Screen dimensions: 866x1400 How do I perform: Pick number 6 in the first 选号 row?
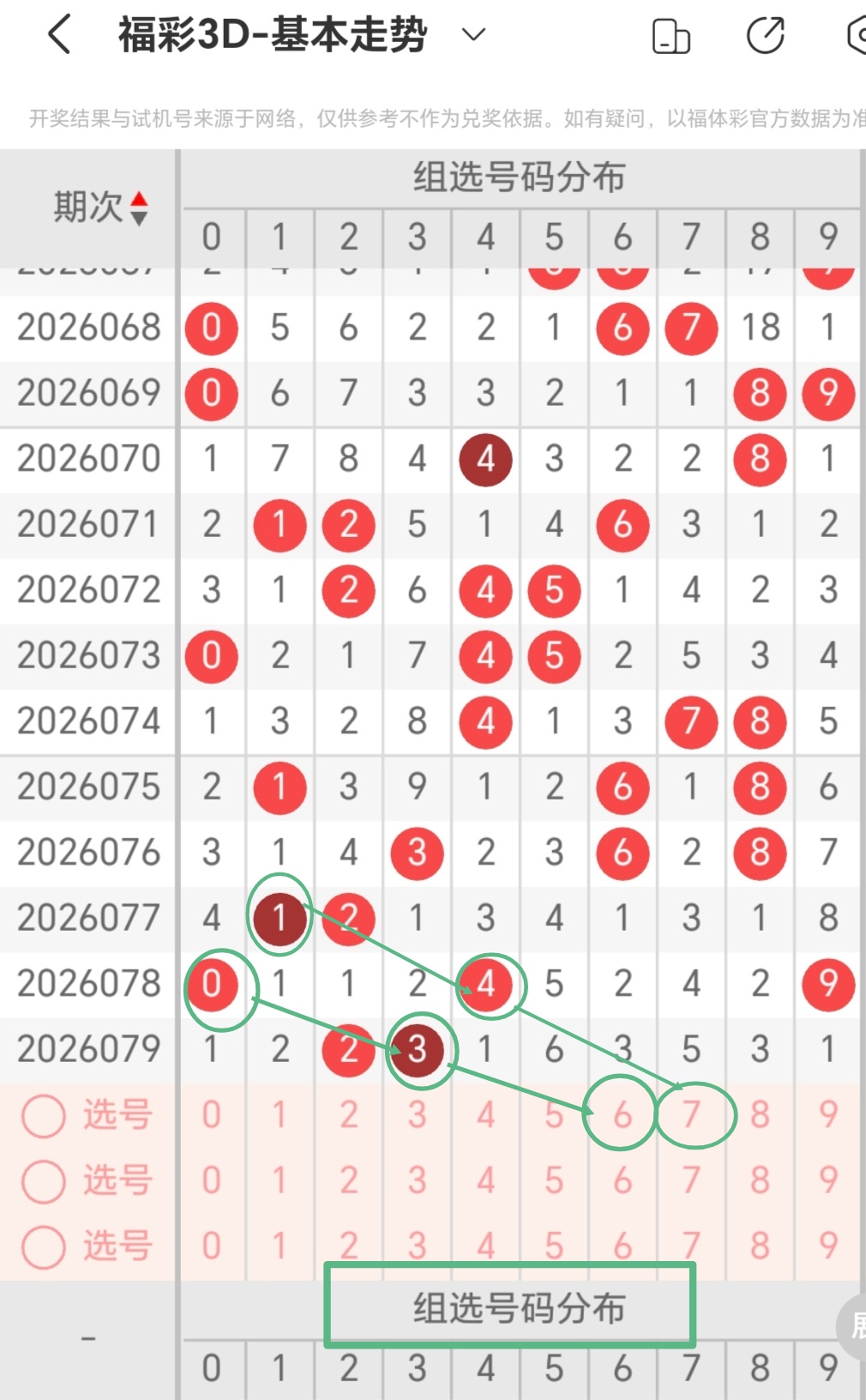622,1114
